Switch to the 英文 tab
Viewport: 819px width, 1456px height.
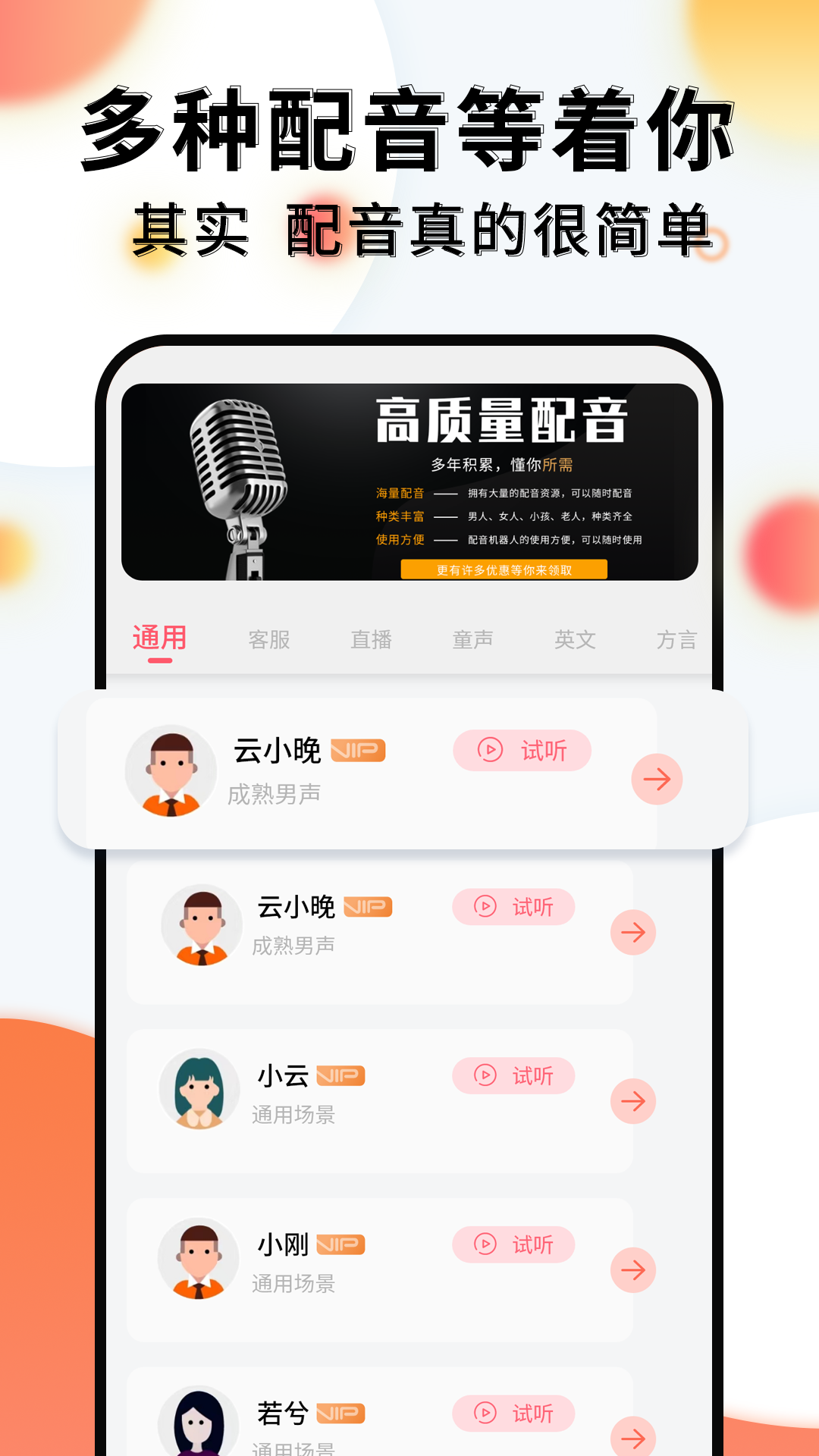[x=574, y=641]
